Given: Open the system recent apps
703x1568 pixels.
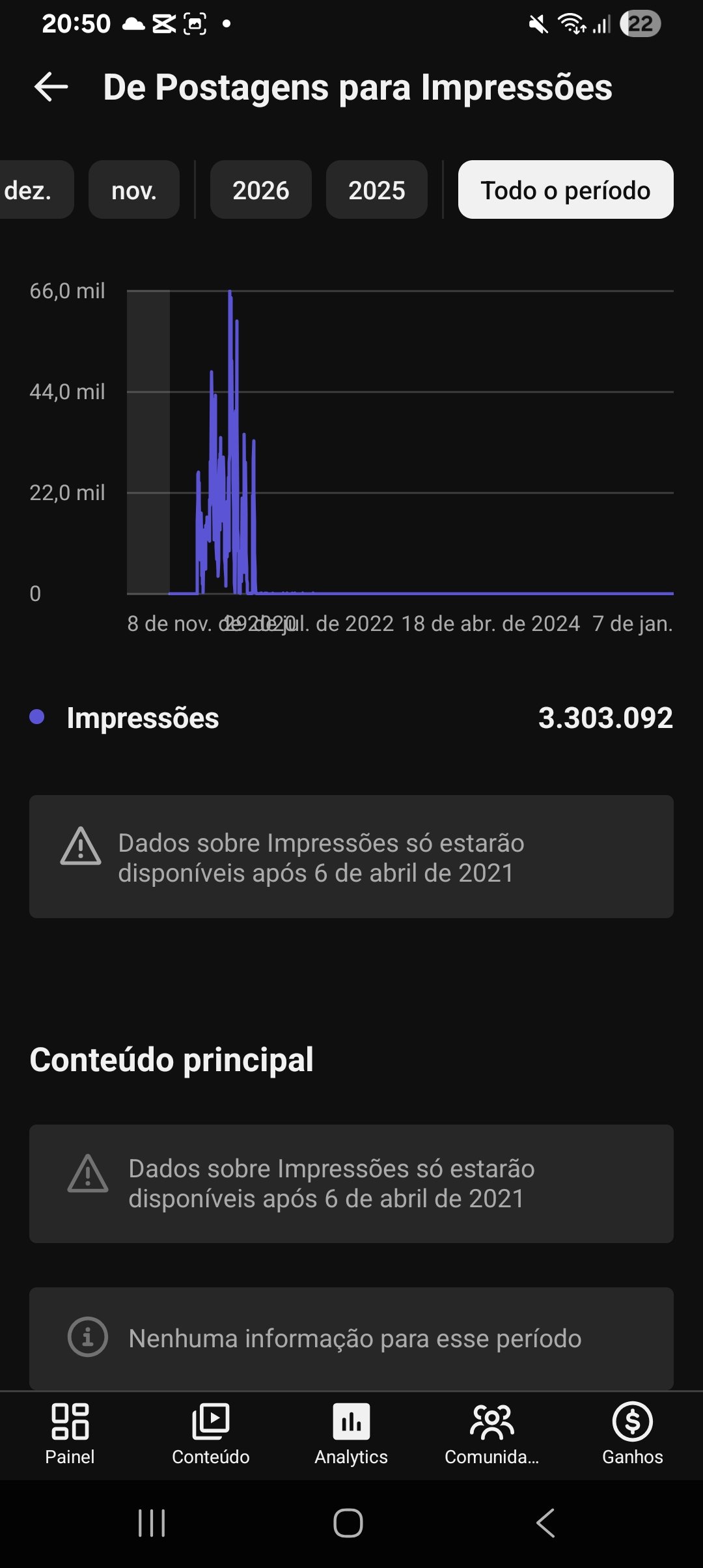Looking at the screenshot, I should [152, 1523].
